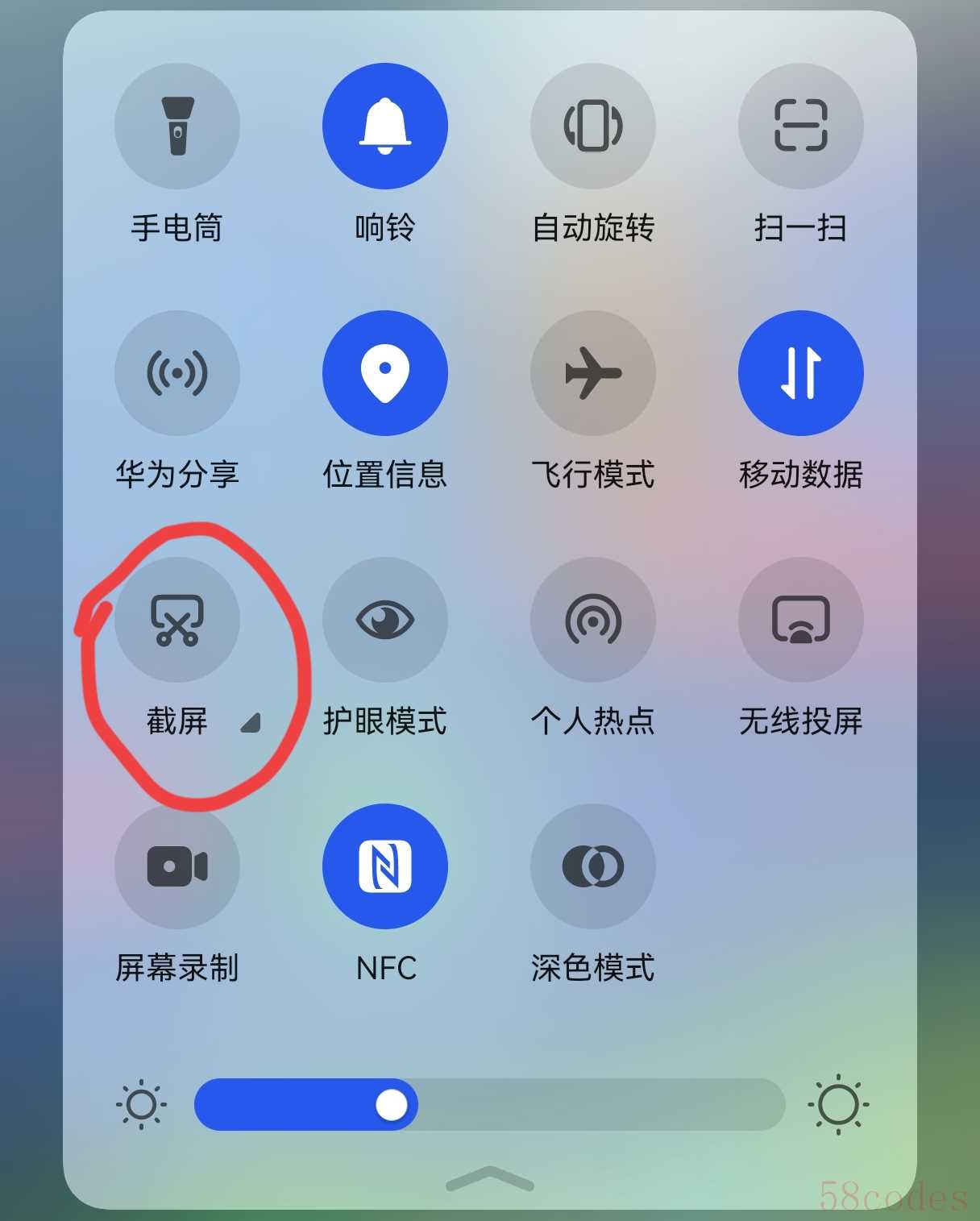The width and height of the screenshot is (980, 1221).
Task: Disable NFC
Action: click(x=385, y=866)
